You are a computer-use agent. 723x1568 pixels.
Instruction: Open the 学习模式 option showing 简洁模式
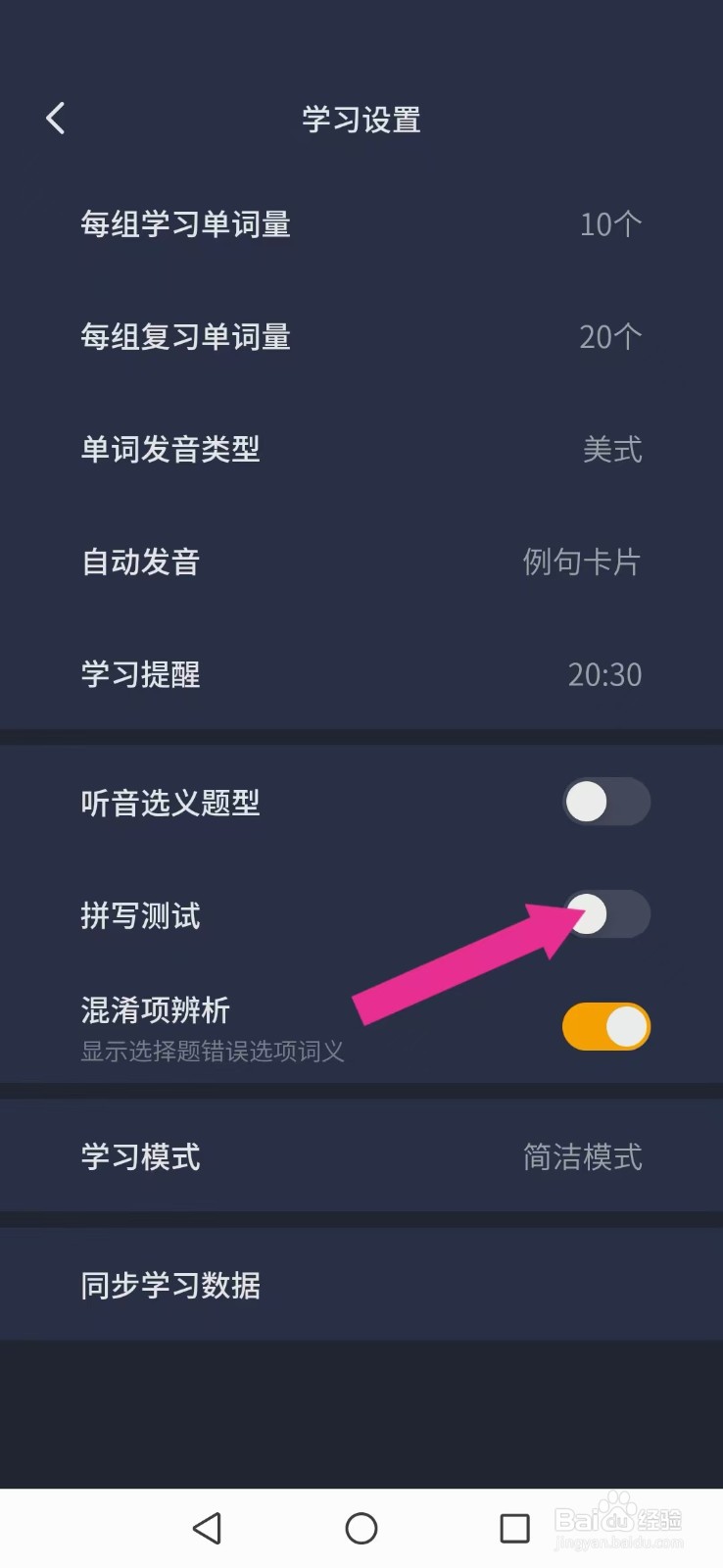coord(361,1157)
